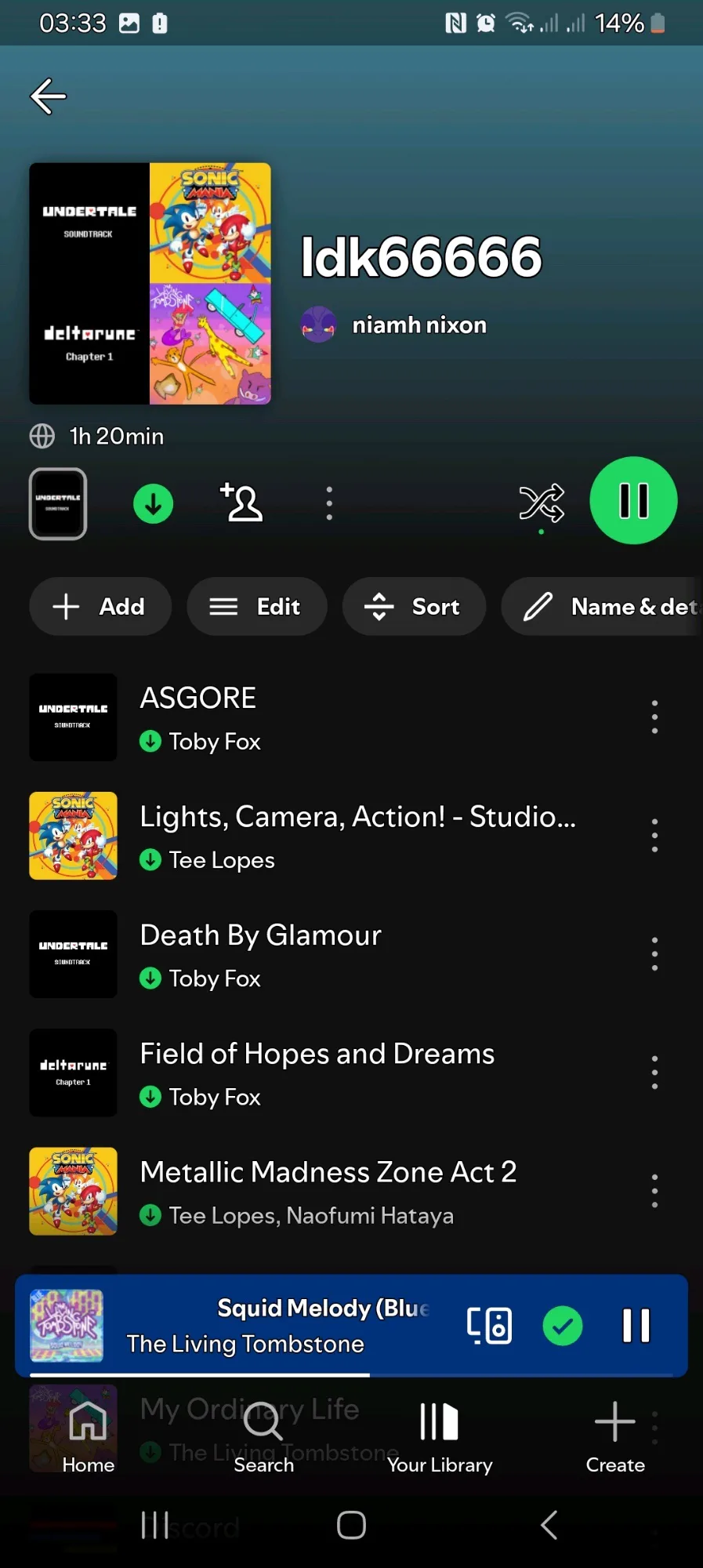
Task: Edit name and details
Action: pos(602,607)
